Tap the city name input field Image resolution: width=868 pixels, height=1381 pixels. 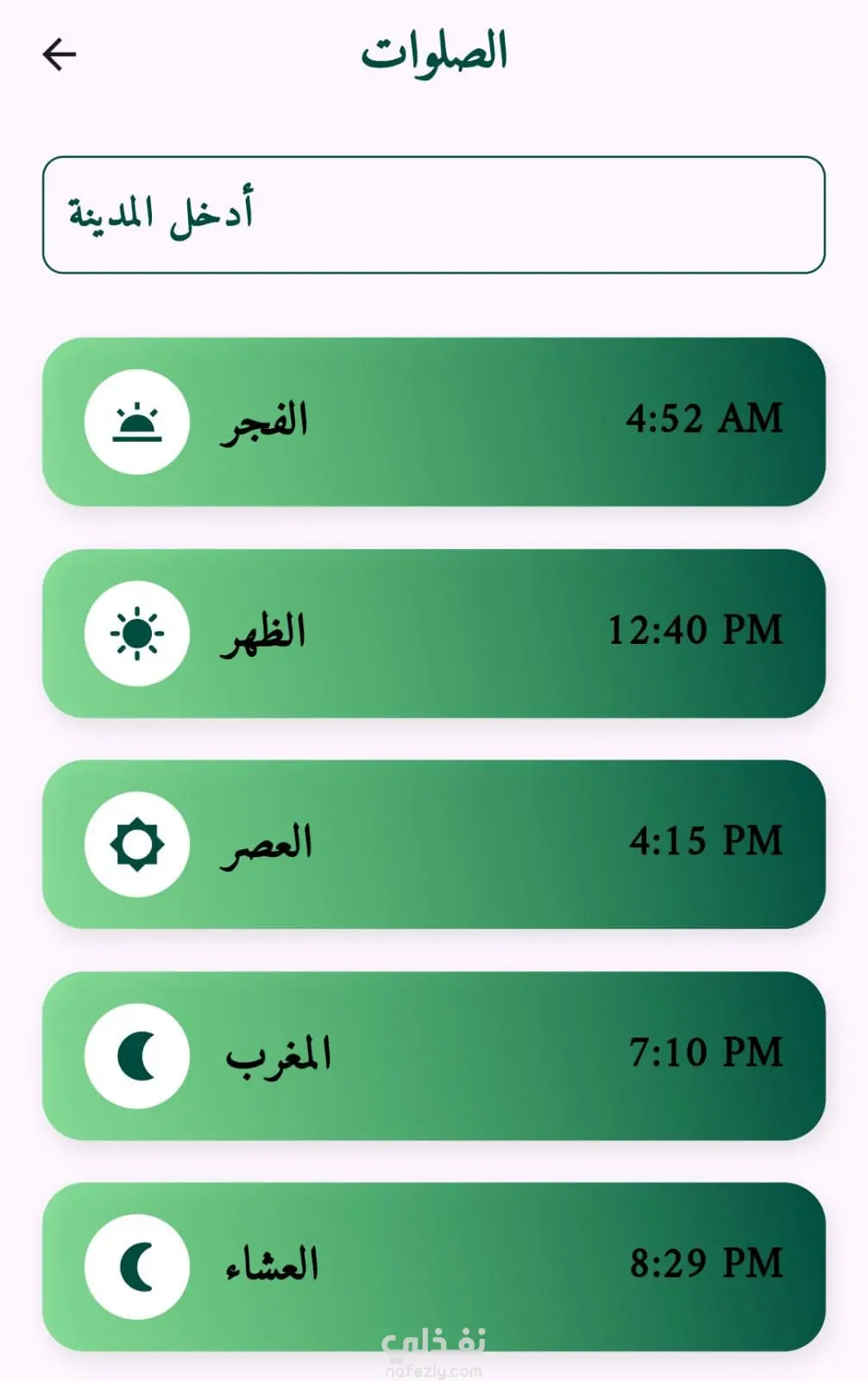tap(433, 215)
